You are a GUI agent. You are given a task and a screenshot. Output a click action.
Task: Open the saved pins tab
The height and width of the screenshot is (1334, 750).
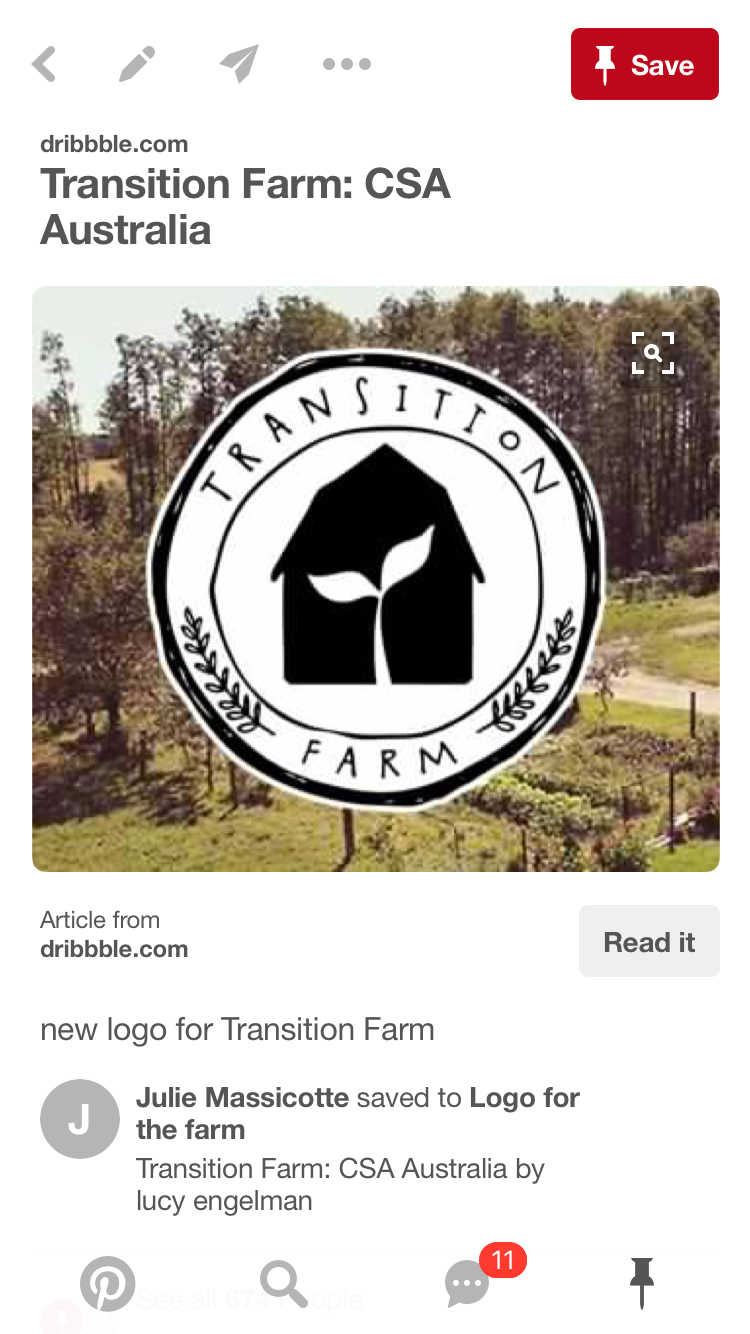(641, 1283)
